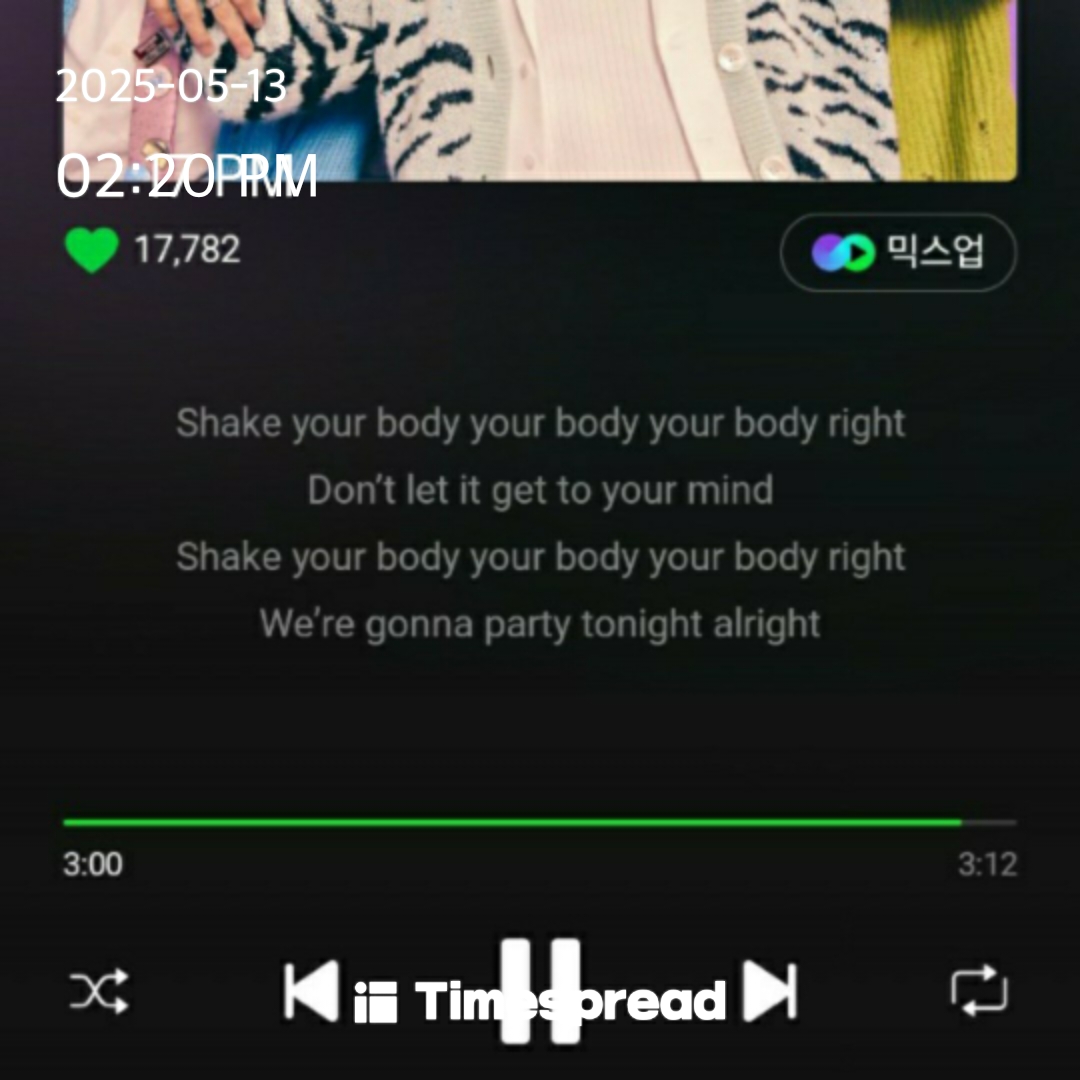
Task: Toggle shuffle mode
Action: 98,992
